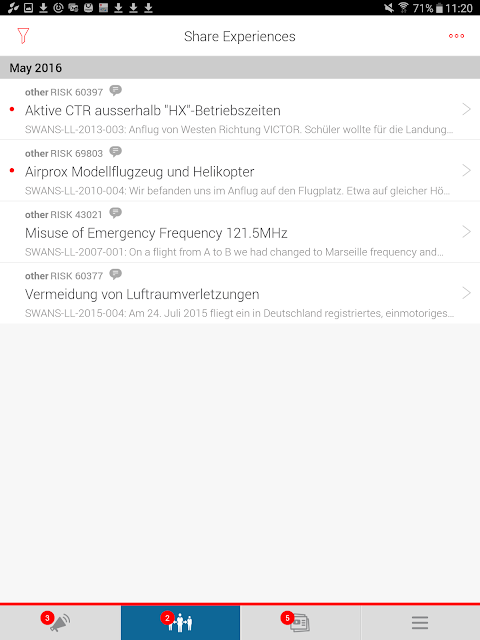Open "Airprox Modellflugzeug und Helikopter" entry
This screenshot has height=640, width=480.
pos(240,171)
